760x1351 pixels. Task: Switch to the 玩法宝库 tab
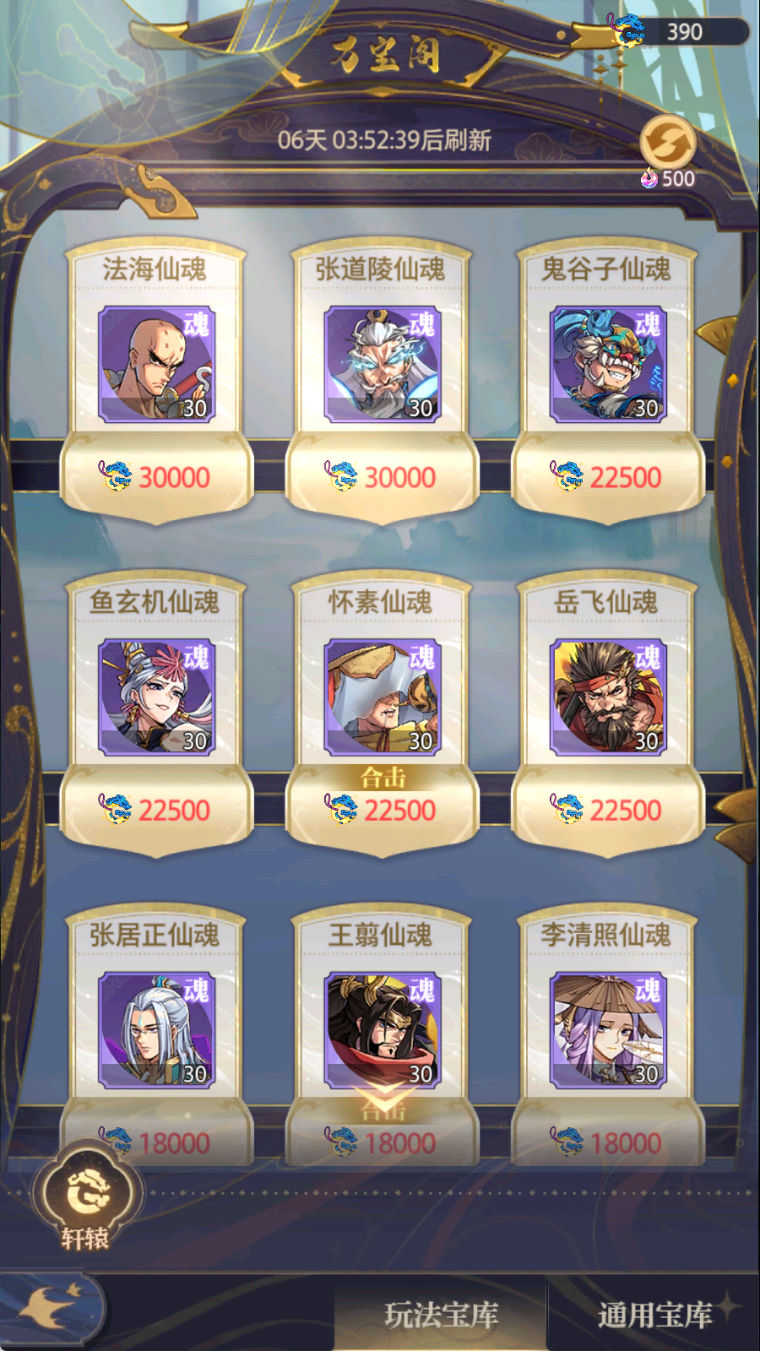[x=441, y=1315]
